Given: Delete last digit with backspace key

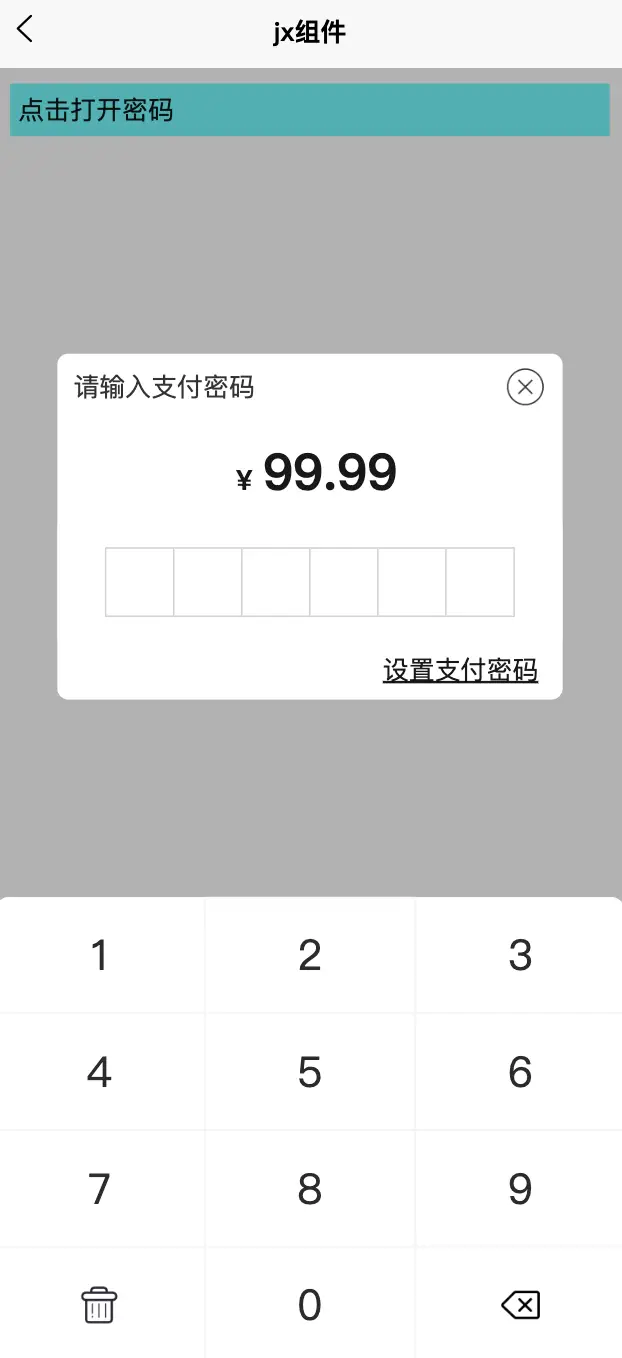Looking at the screenshot, I should tap(520, 1304).
